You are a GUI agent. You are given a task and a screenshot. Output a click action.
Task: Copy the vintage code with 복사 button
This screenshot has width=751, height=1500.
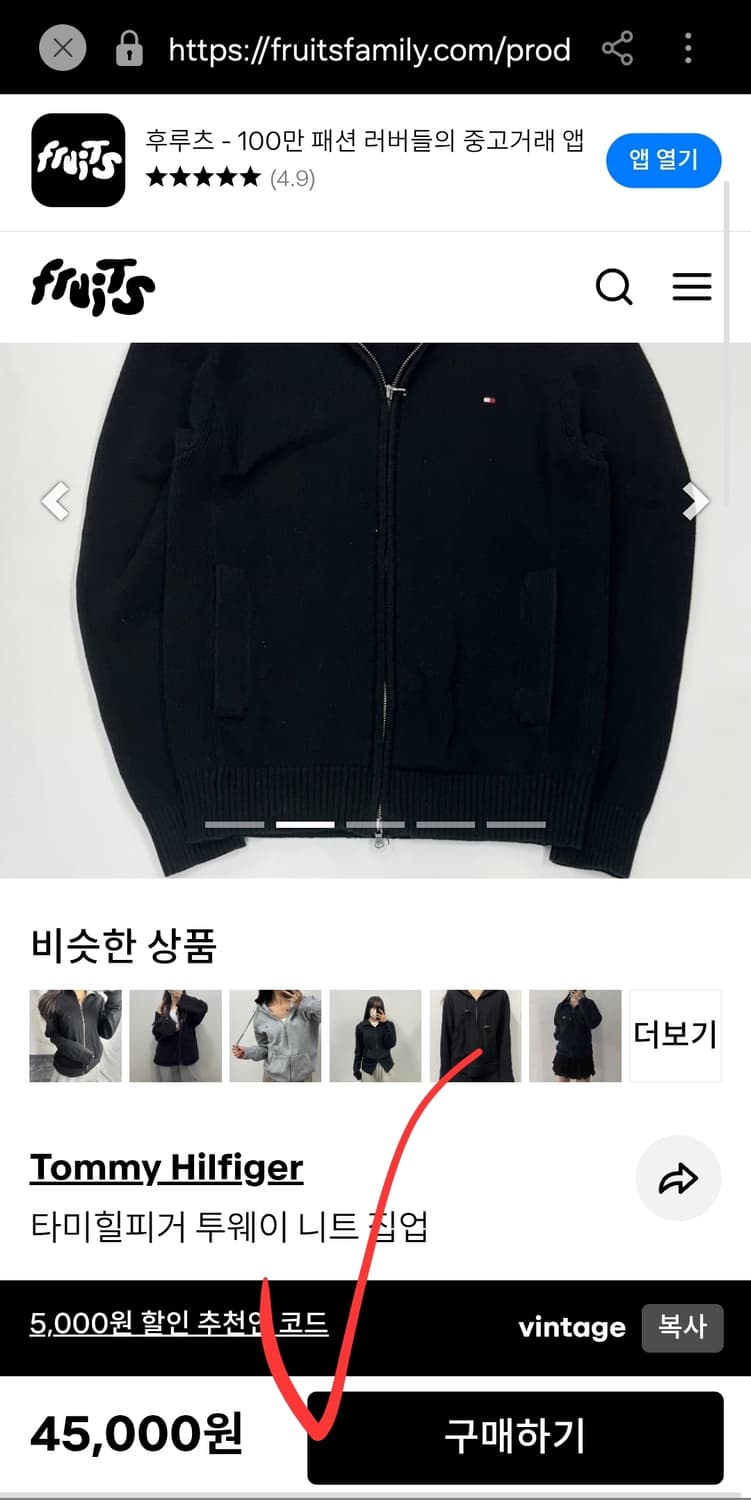point(682,1328)
